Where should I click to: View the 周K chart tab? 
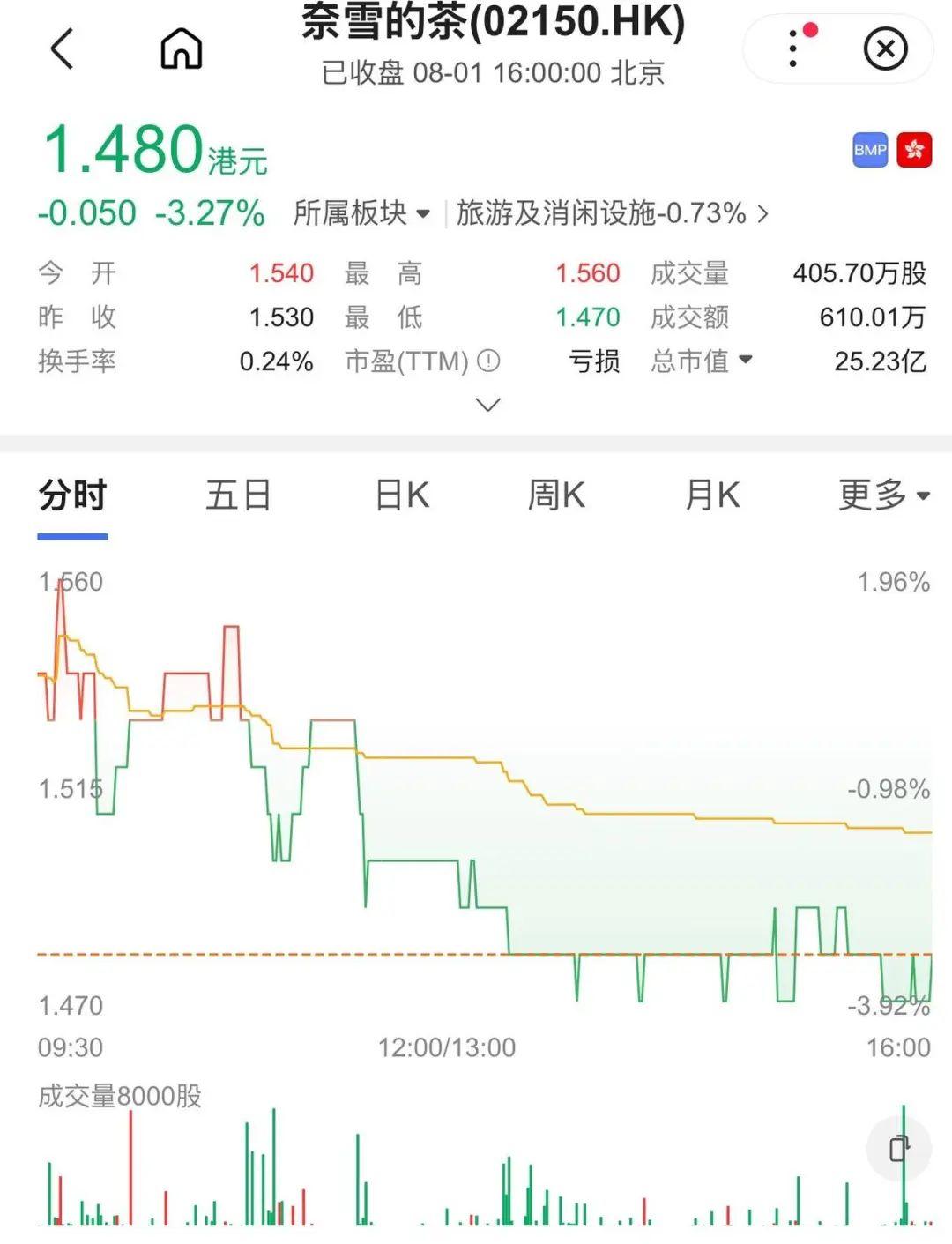pyautogui.click(x=556, y=495)
